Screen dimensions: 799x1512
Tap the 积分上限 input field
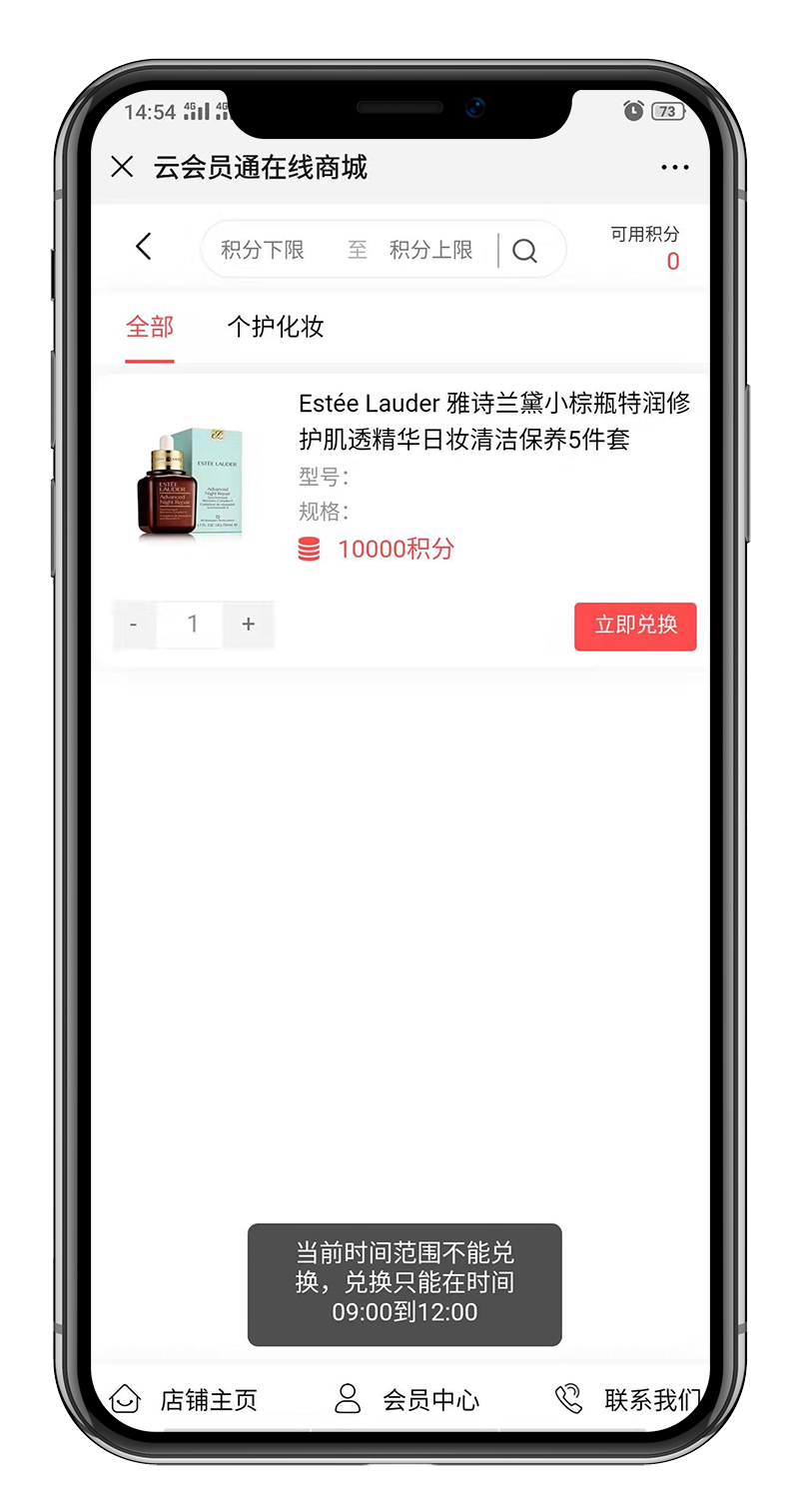[x=430, y=250]
